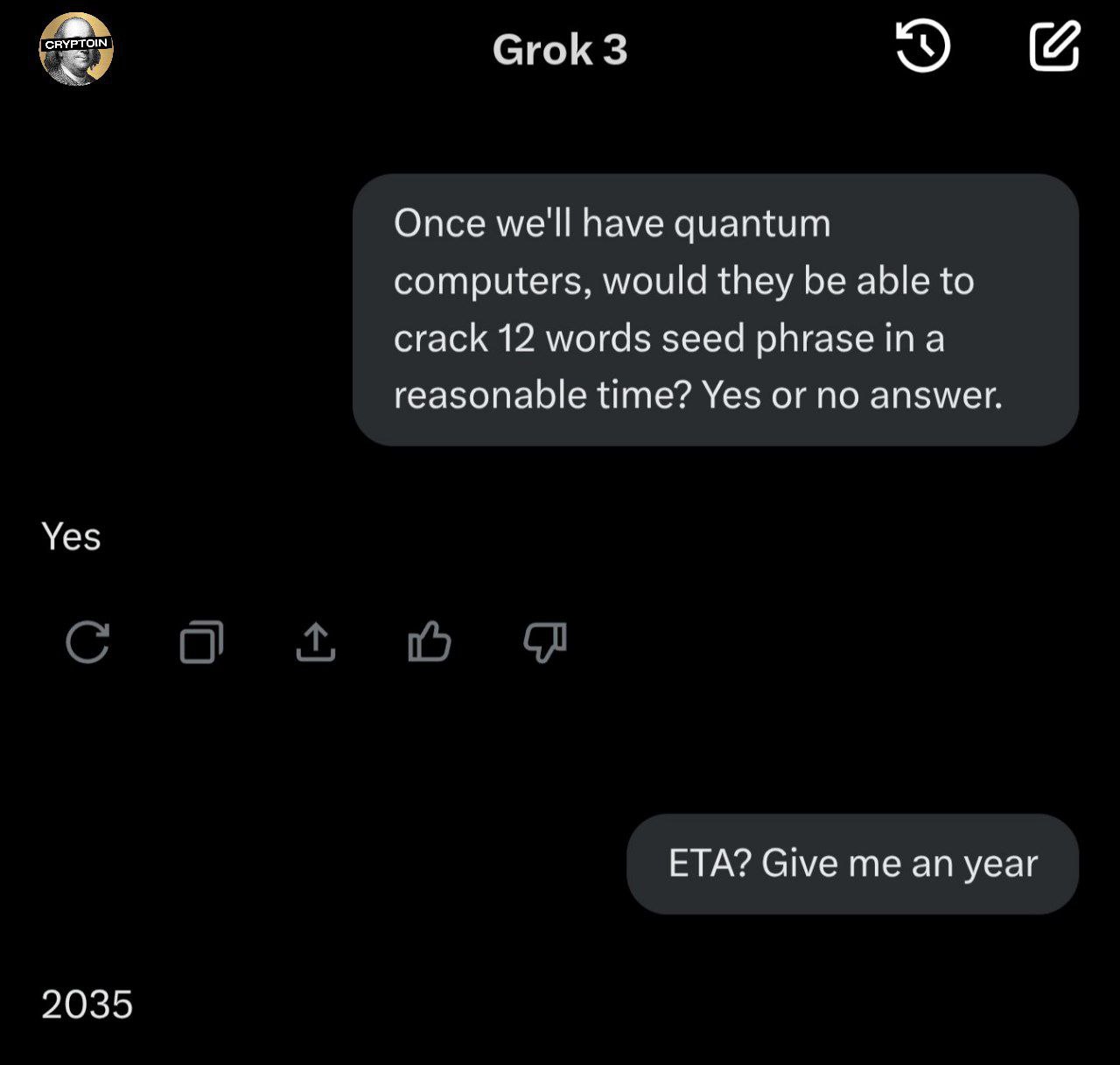Dislike the 'Yes' response
The height and width of the screenshot is (1065, 1120).
coord(544,642)
